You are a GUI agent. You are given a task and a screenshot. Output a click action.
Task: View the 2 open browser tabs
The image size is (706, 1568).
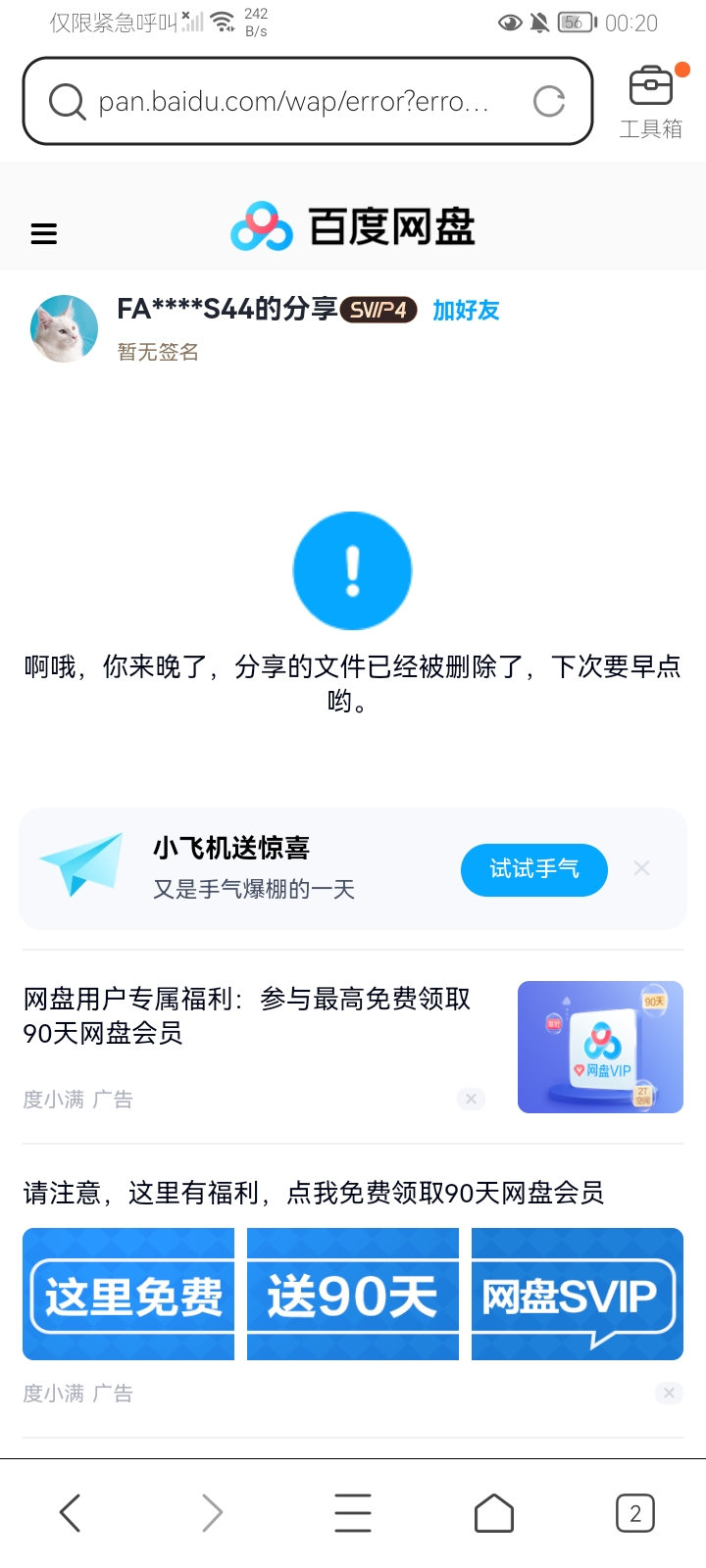pos(634,1513)
